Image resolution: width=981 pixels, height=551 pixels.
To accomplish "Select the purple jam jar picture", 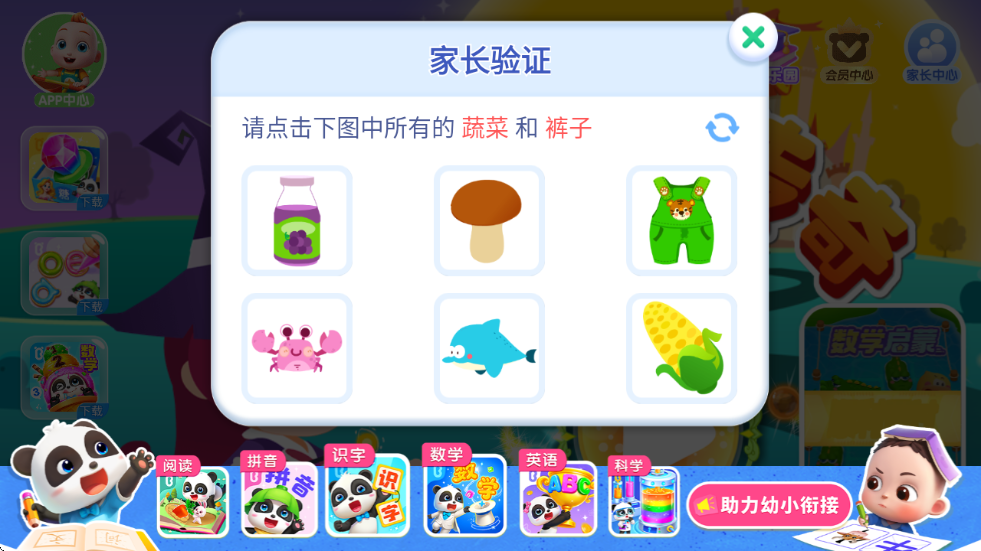I will (297, 221).
